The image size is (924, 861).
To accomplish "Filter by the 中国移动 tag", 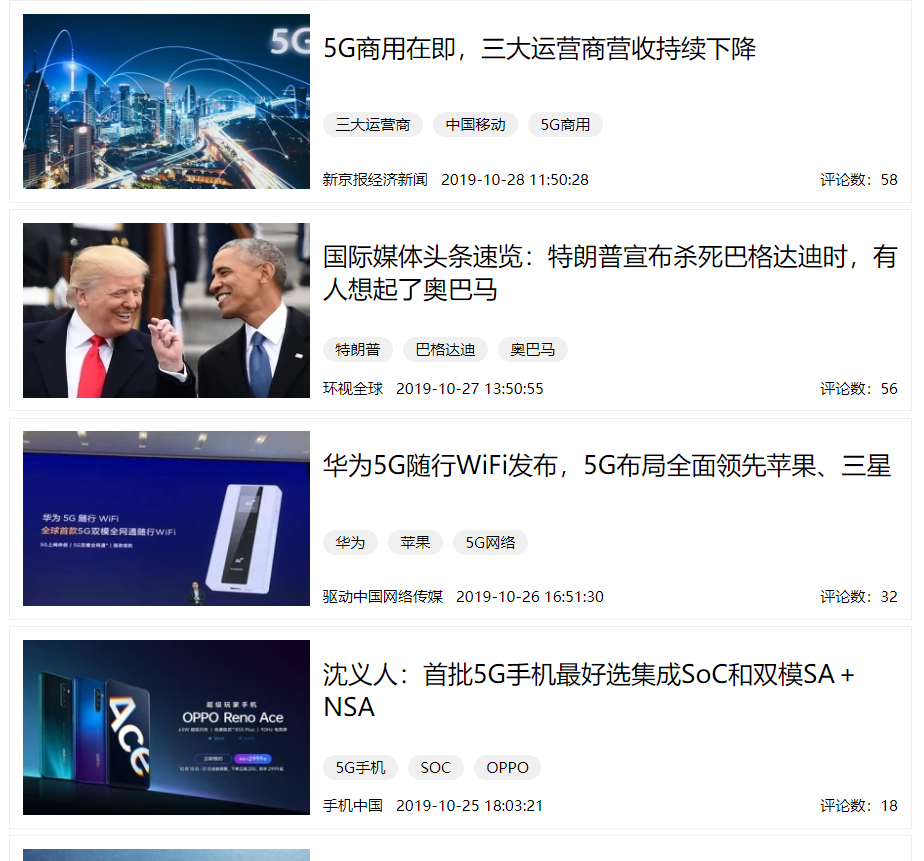I will 475,125.
